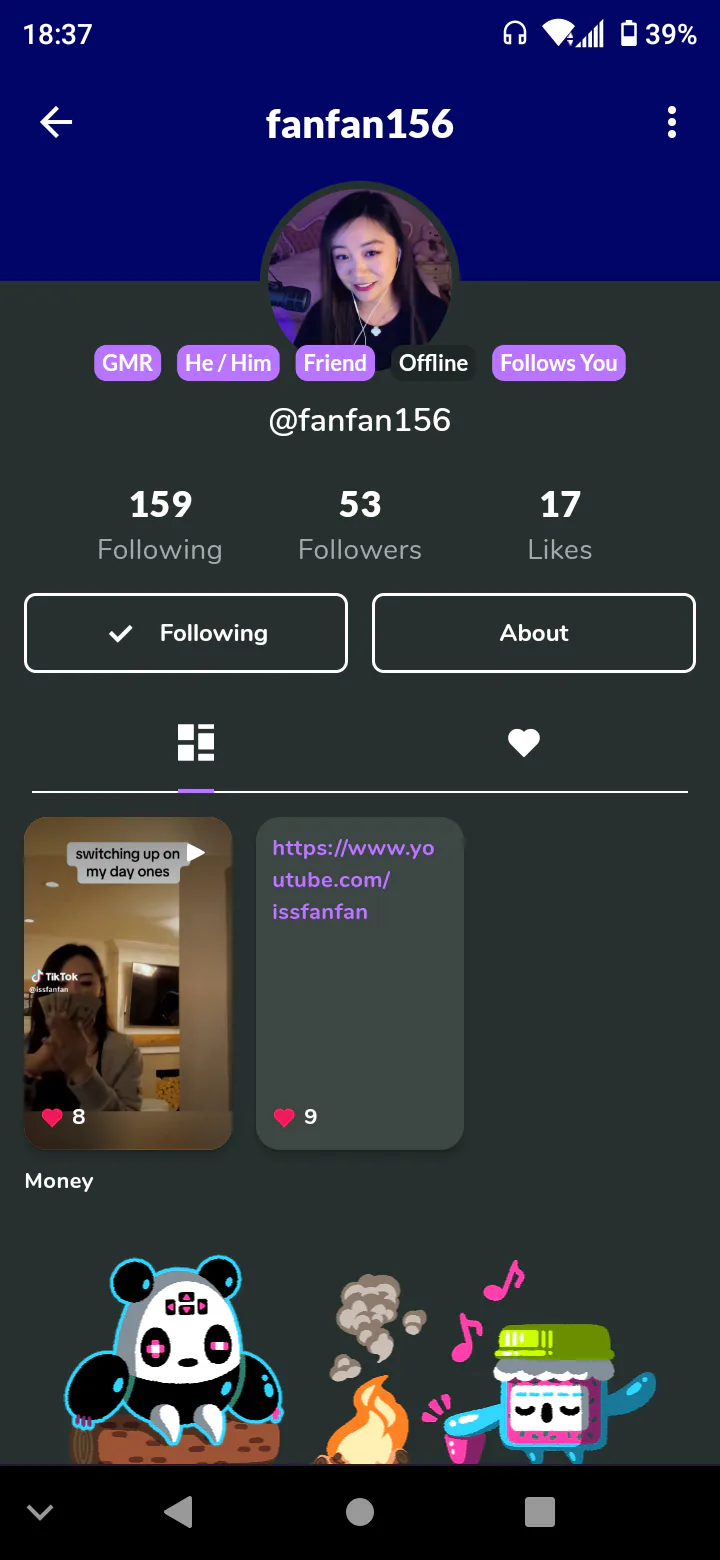720x1560 pixels.
Task: Switch to the posts grid tab
Action: [196, 743]
